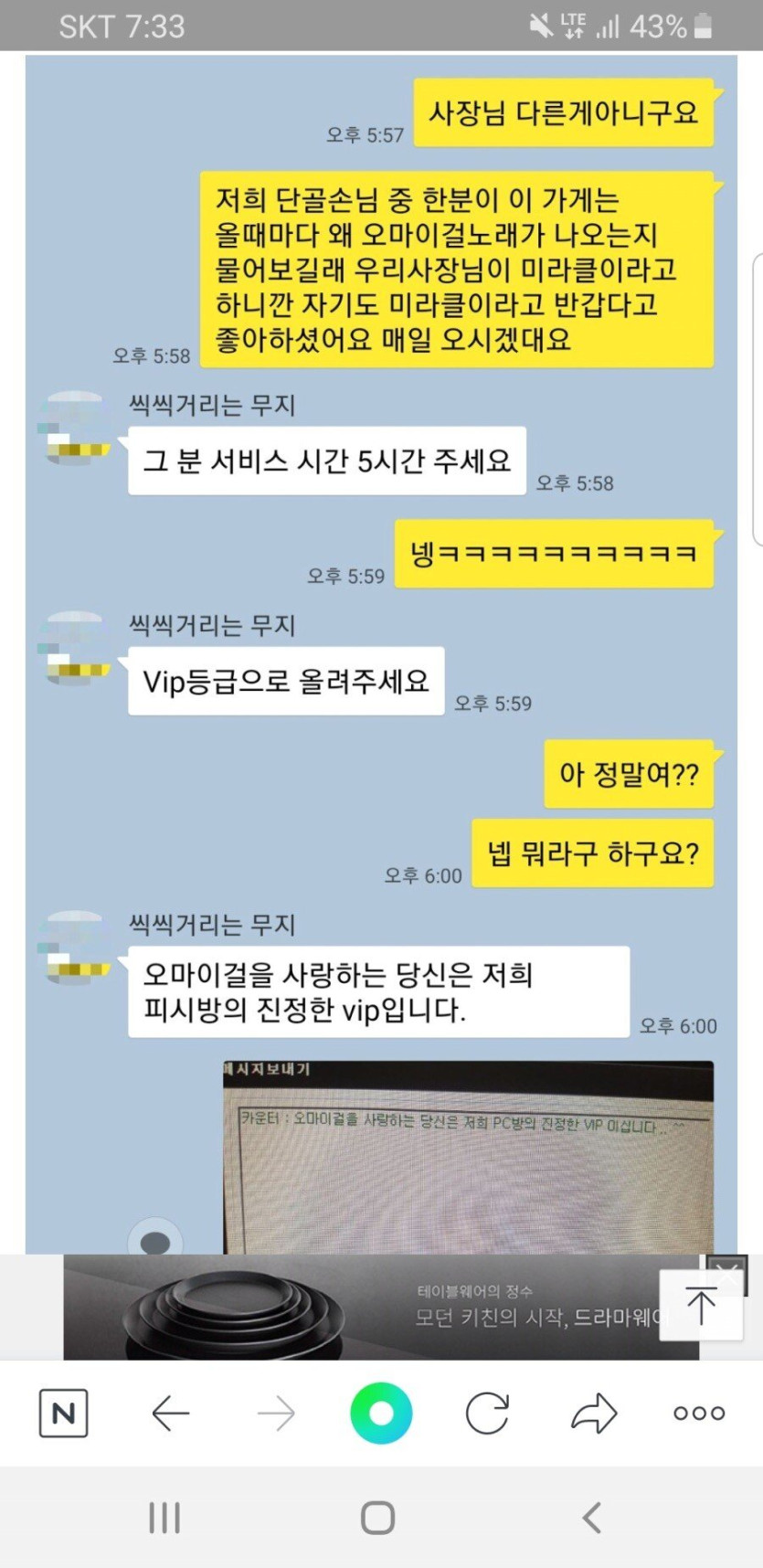
Task: Open the three-dot more menu
Action: (x=699, y=1414)
